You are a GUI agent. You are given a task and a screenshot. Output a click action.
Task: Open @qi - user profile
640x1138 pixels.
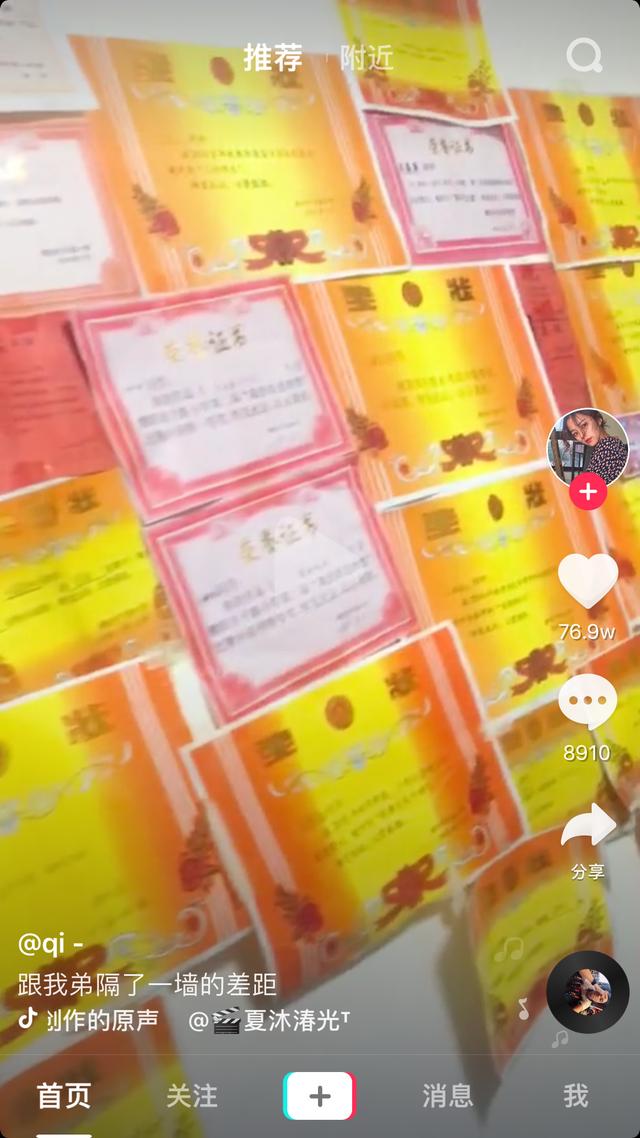point(50,944)
